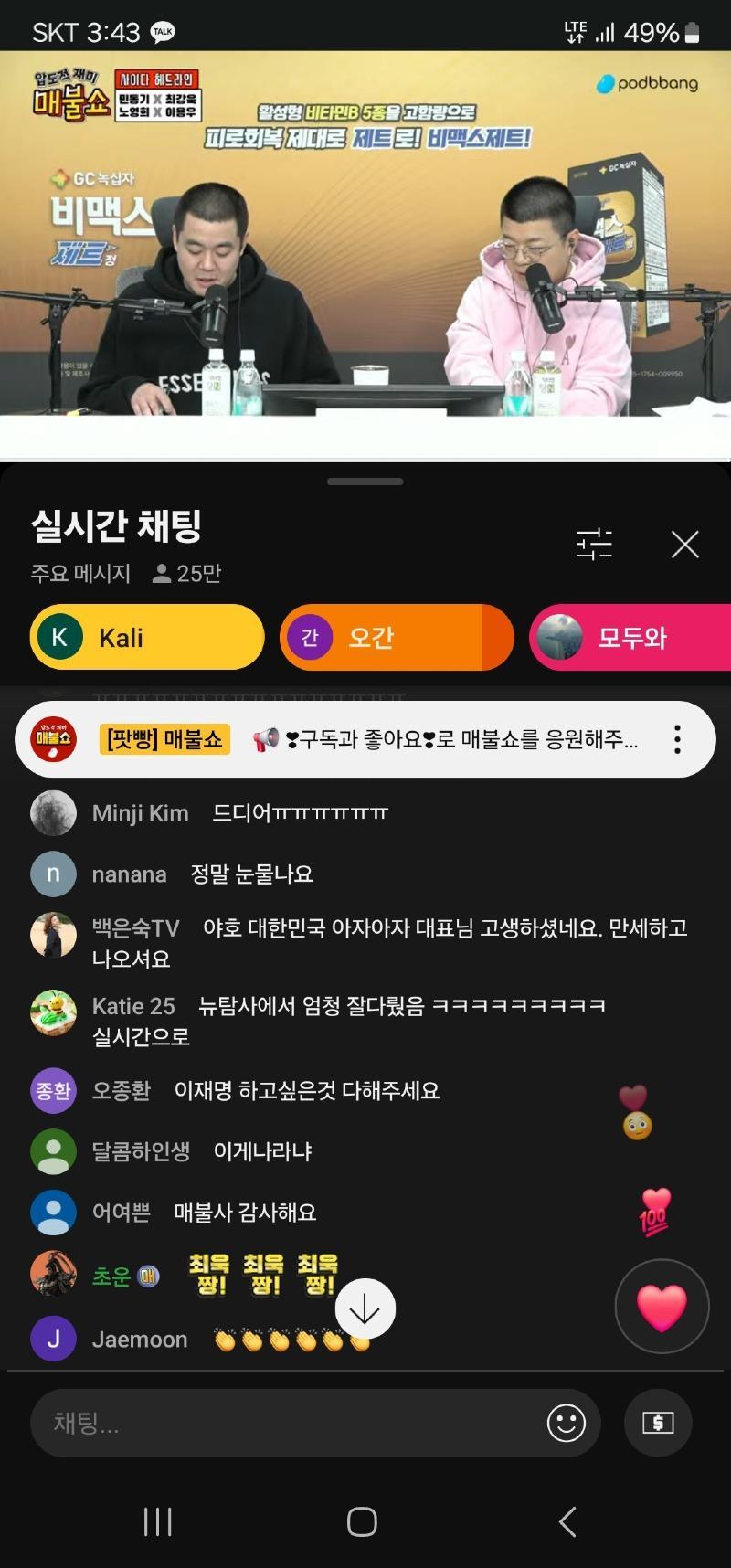Tap the 매불쇼 channel logo badge
The width and height of the screenshot is (731, 1568).
point(53,738)
